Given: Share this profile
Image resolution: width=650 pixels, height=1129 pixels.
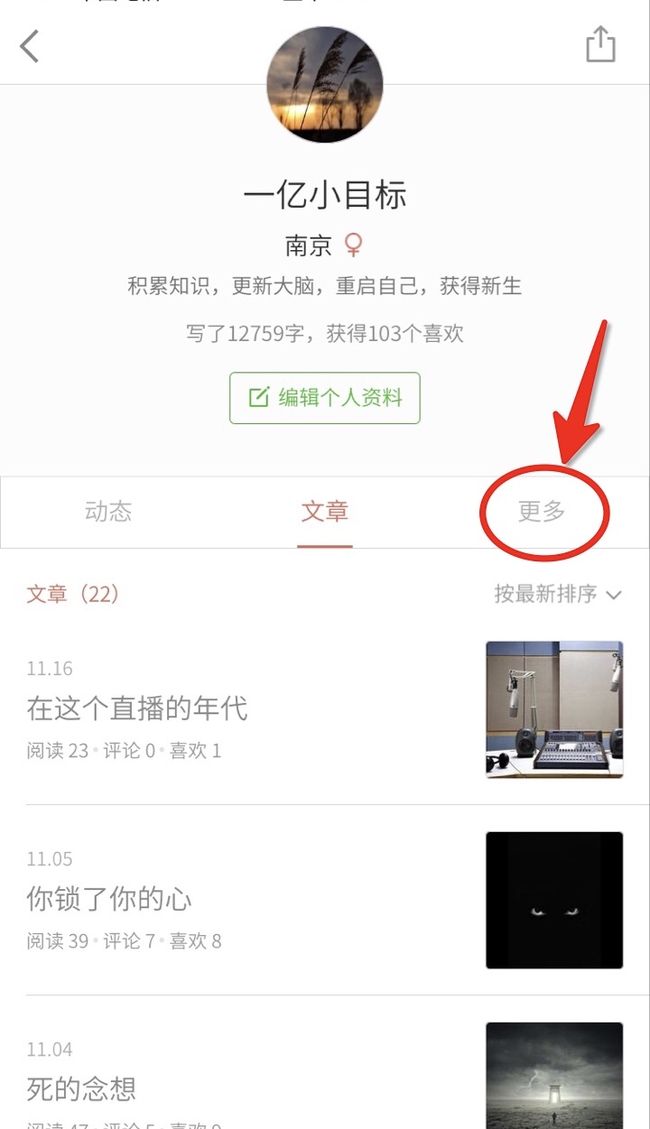Looking at the screenshot, I should coord(600,45).
